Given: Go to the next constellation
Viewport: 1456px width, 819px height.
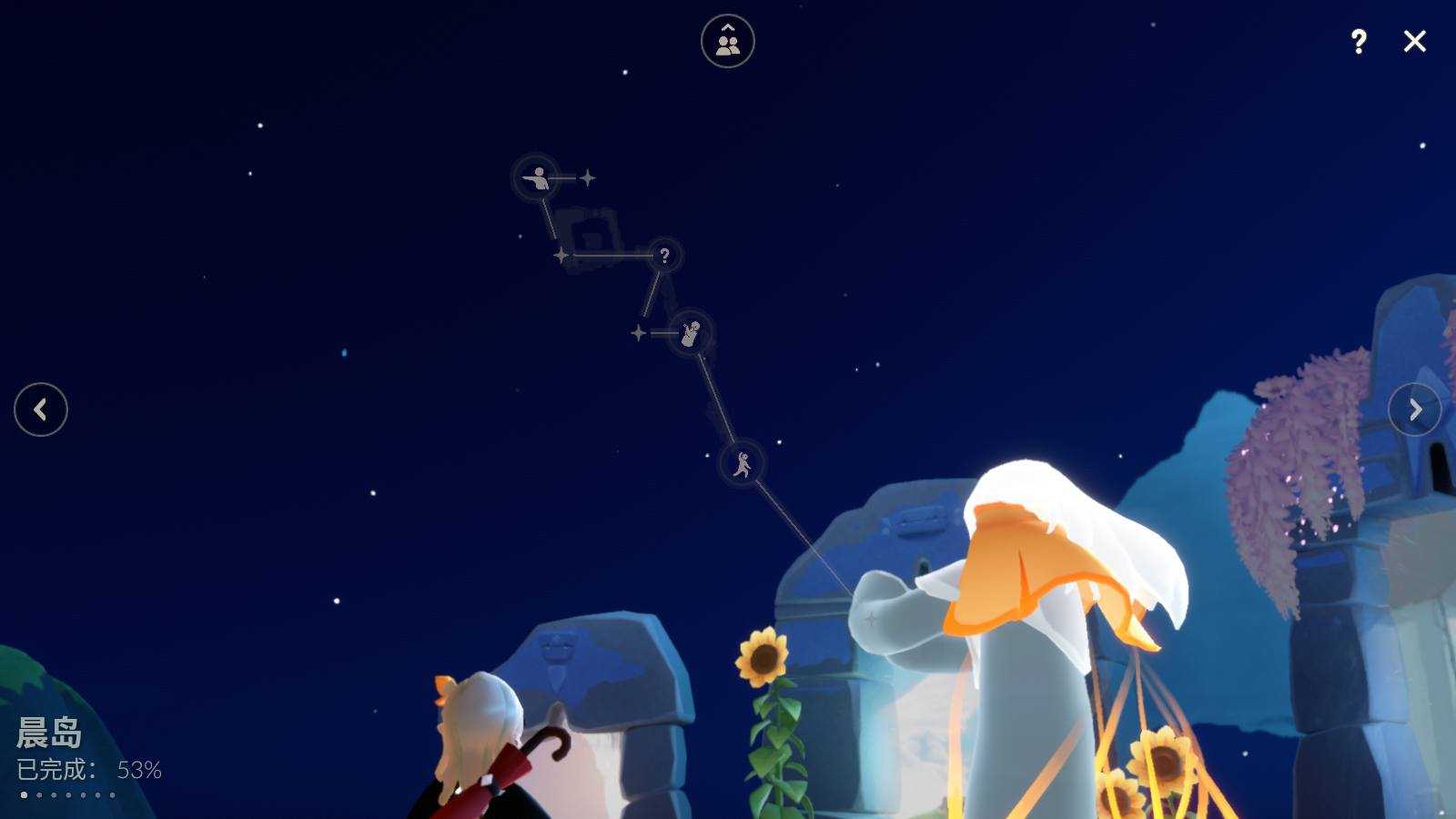Looking at the screenshot, I should (x=1414, y=409).
